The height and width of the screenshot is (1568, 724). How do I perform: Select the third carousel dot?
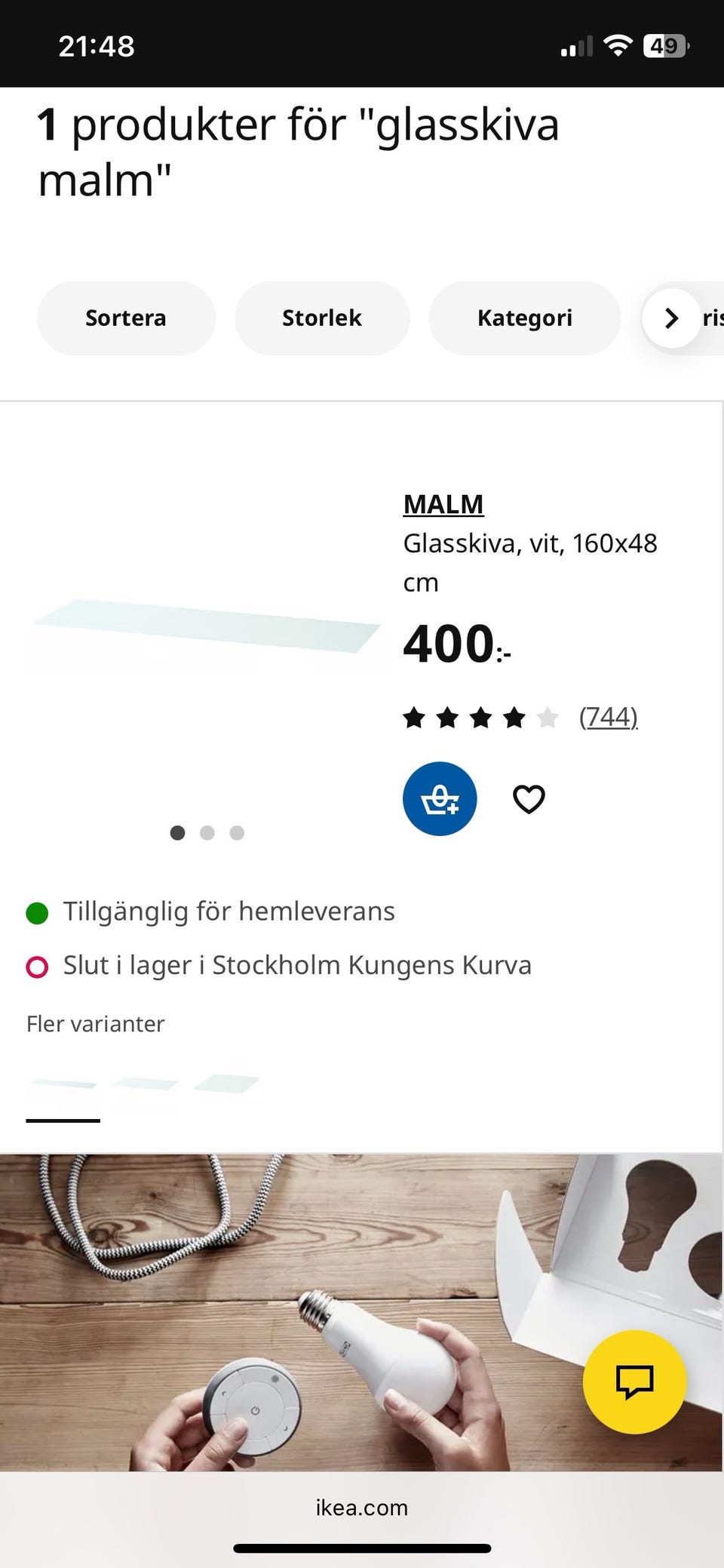[x=237, y=833]
